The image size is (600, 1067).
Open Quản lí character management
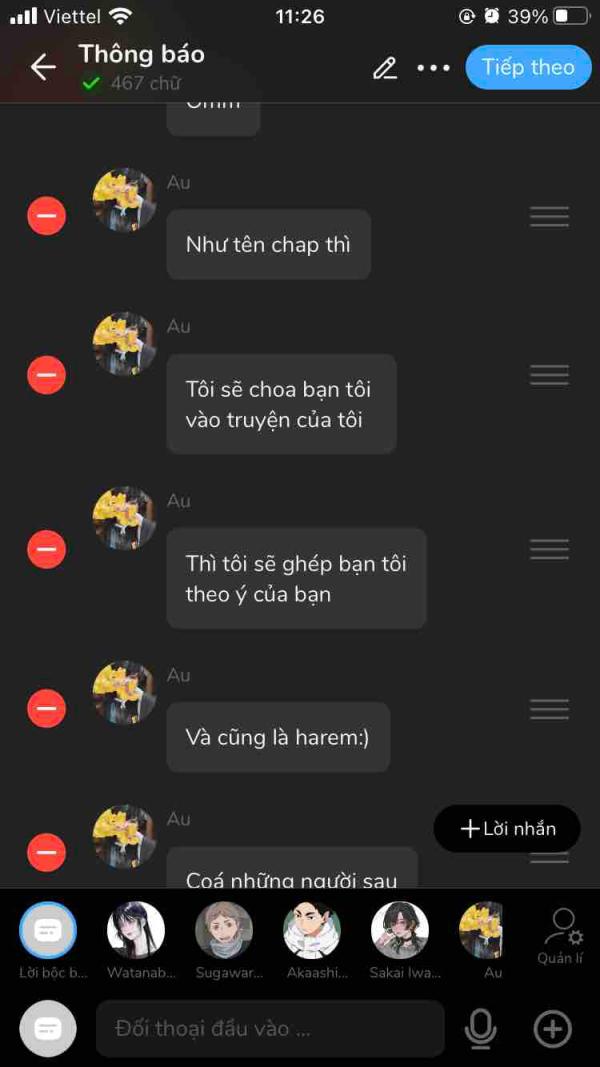click(x=560, y=936)
